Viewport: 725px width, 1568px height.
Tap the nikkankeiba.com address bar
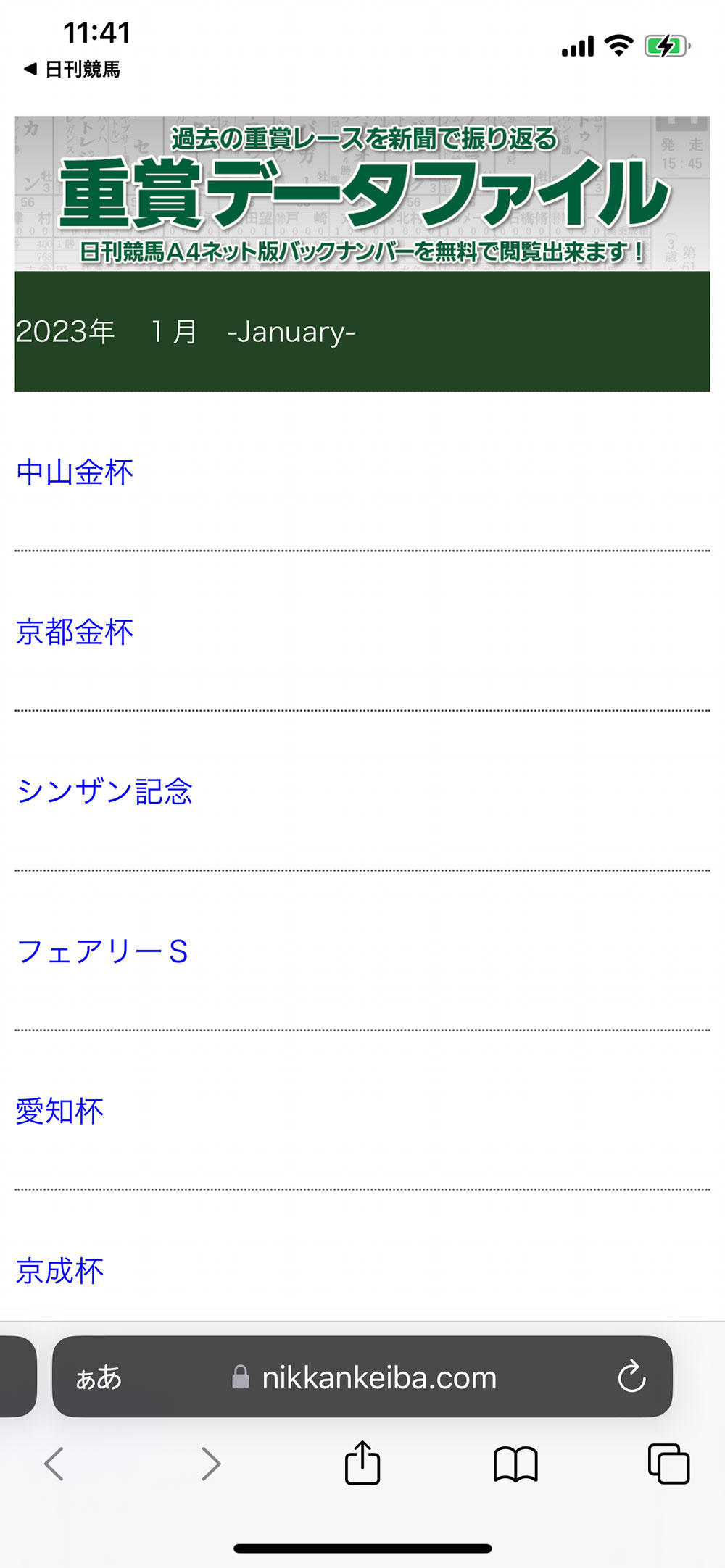click(x=362, y=1377)
